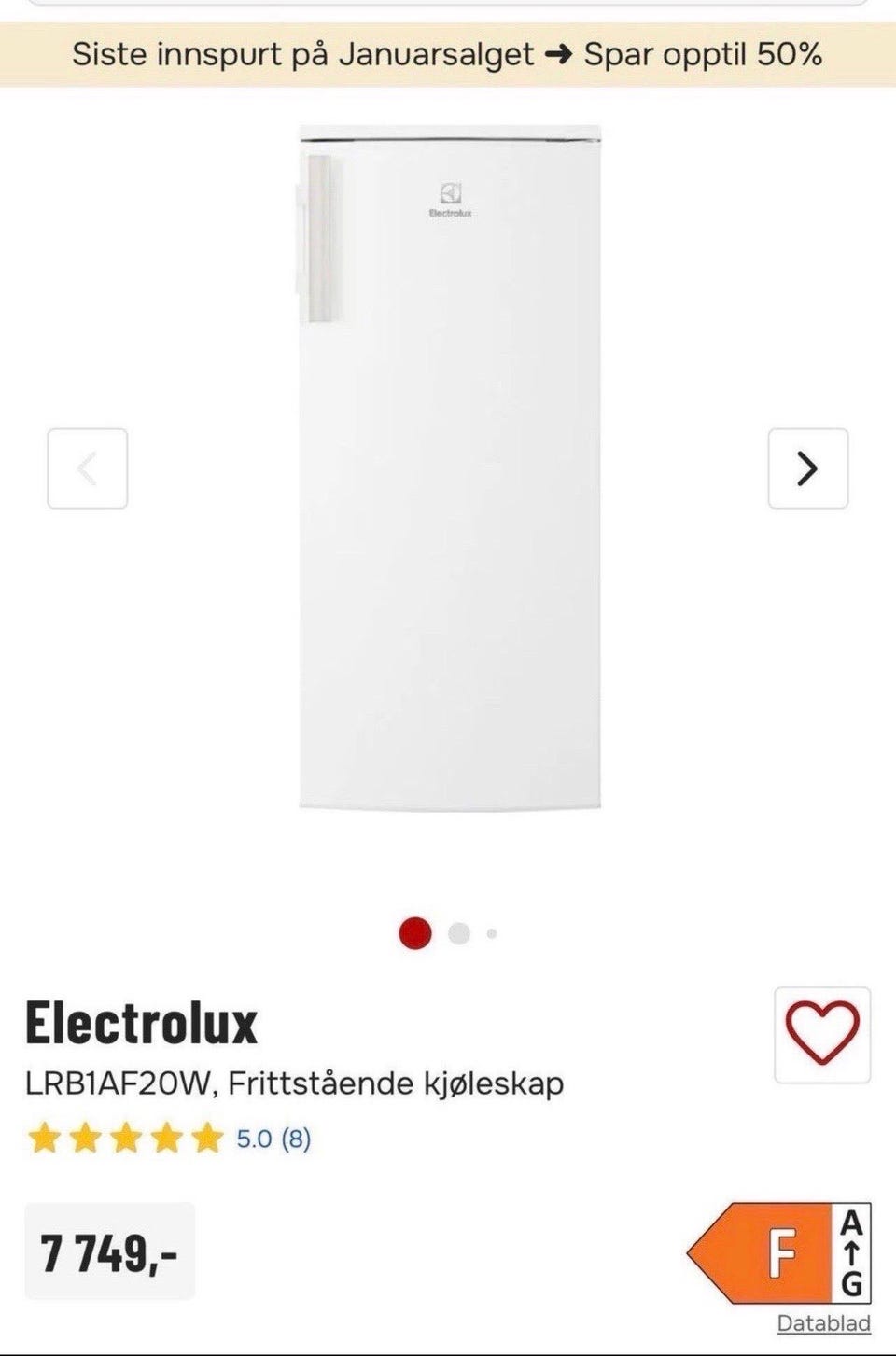Screen dimensions: 896x1356
Task: Select the Electrolux brand heading
Action: (141, 1027)
